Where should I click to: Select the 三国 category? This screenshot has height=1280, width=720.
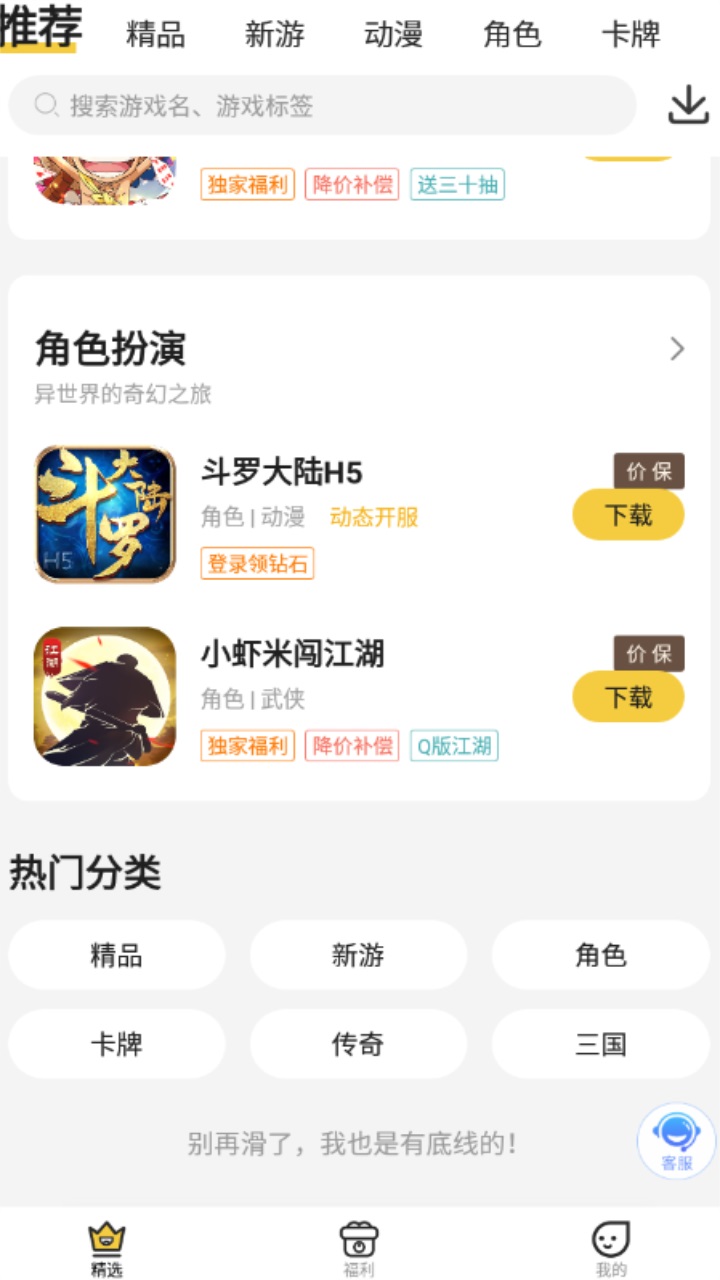[600, 1043]
